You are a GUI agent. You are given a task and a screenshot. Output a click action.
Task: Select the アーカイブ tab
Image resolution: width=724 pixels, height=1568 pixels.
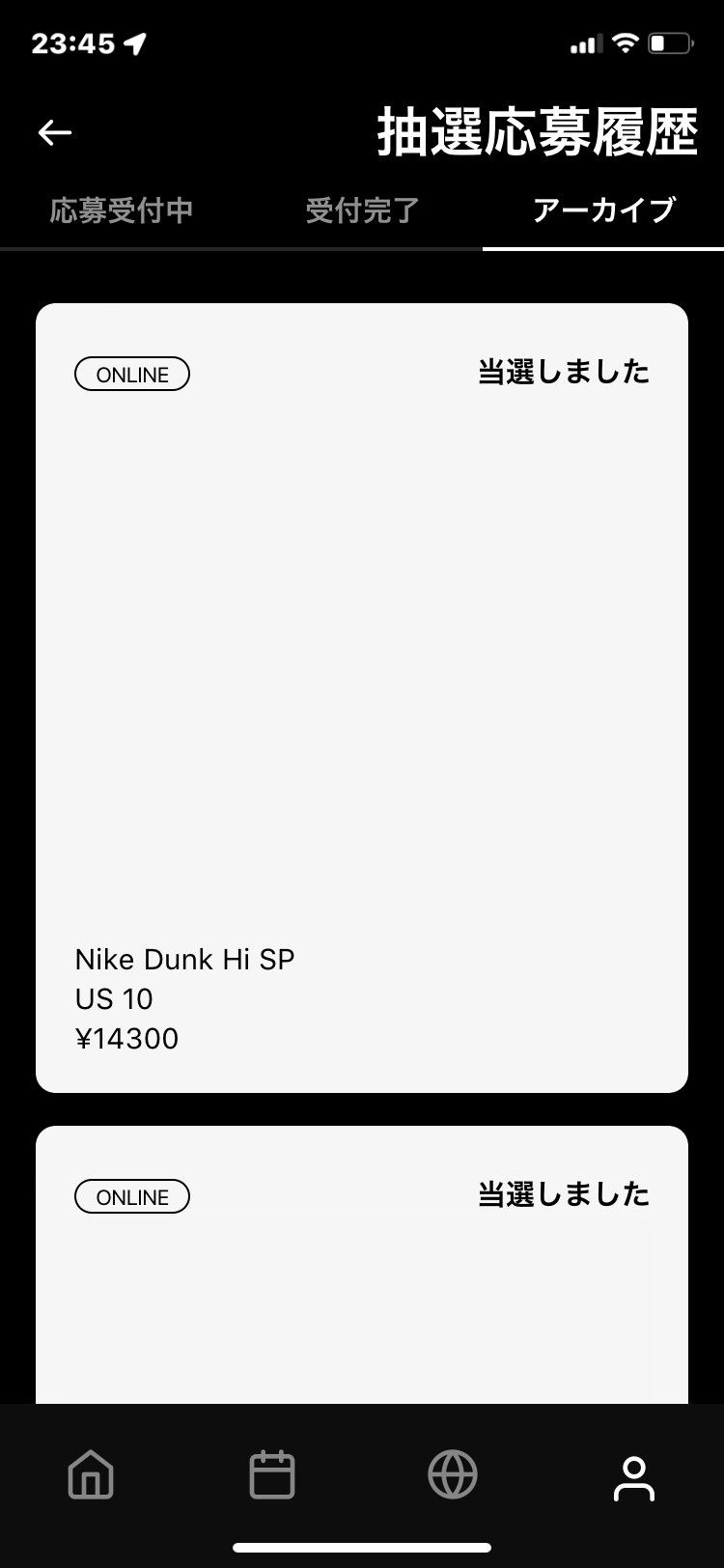(603, 210)
